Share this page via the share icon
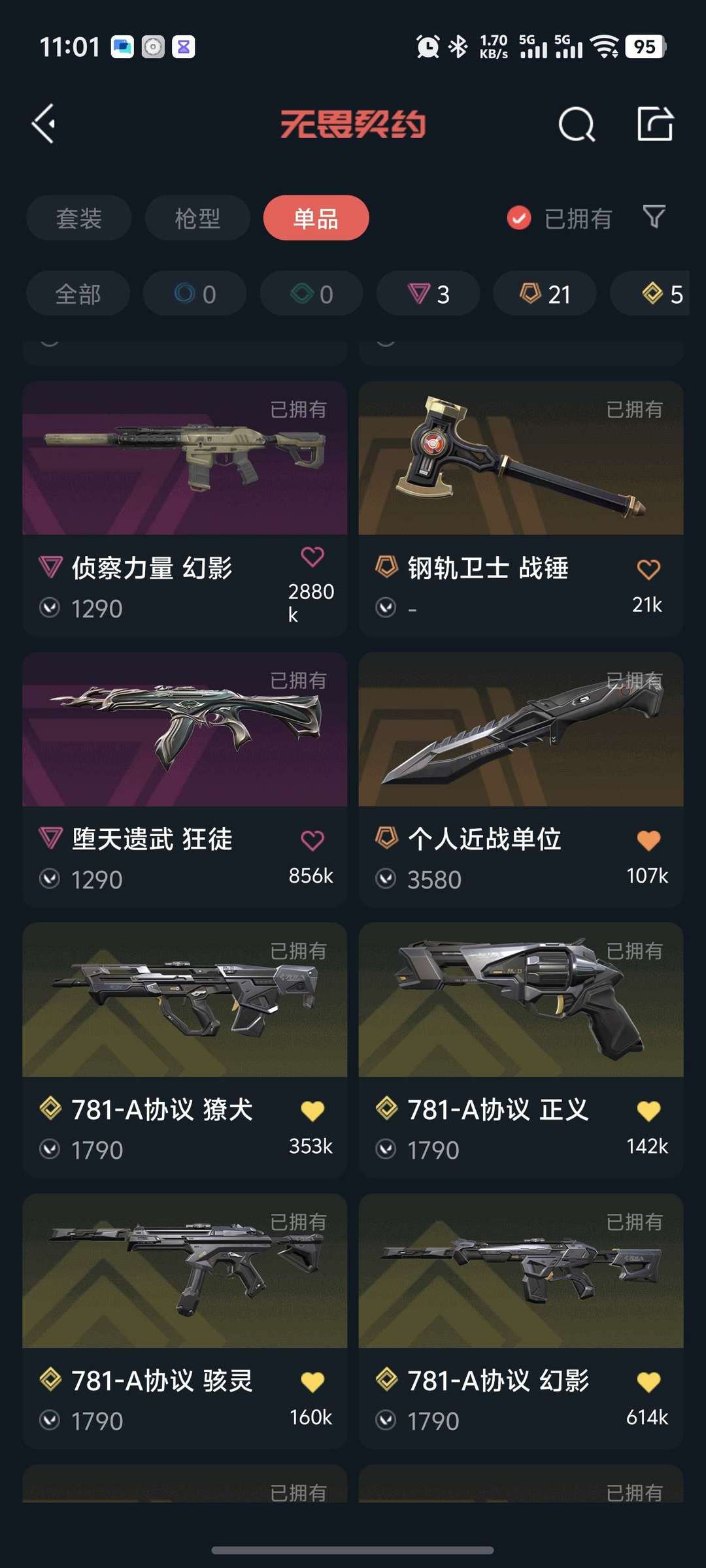Image resolution: width=706 pixels, height=1568 pixels. pyautogui.click(x=655, y=123)
